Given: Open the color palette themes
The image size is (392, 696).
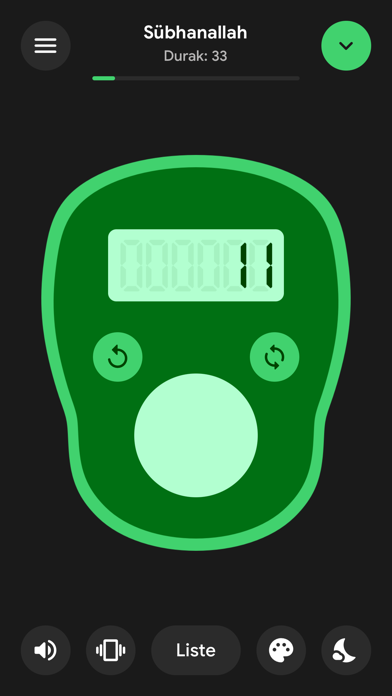Looking at the screenshot, I should [x=281, y=650].
